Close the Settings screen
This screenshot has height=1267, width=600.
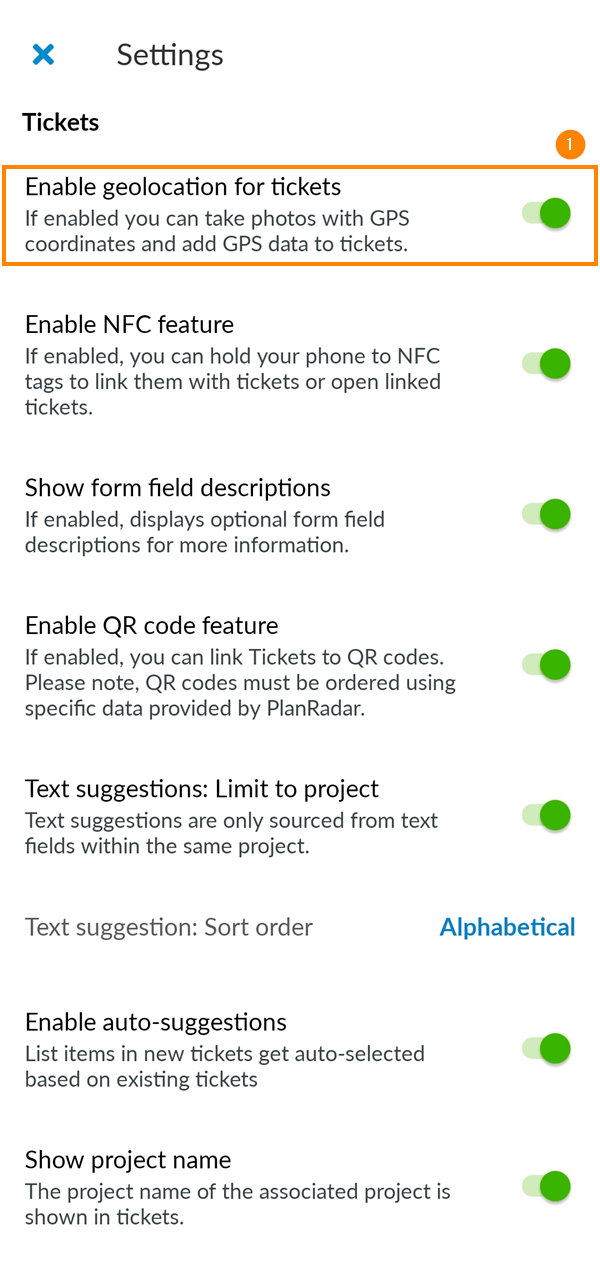point(43,54)
